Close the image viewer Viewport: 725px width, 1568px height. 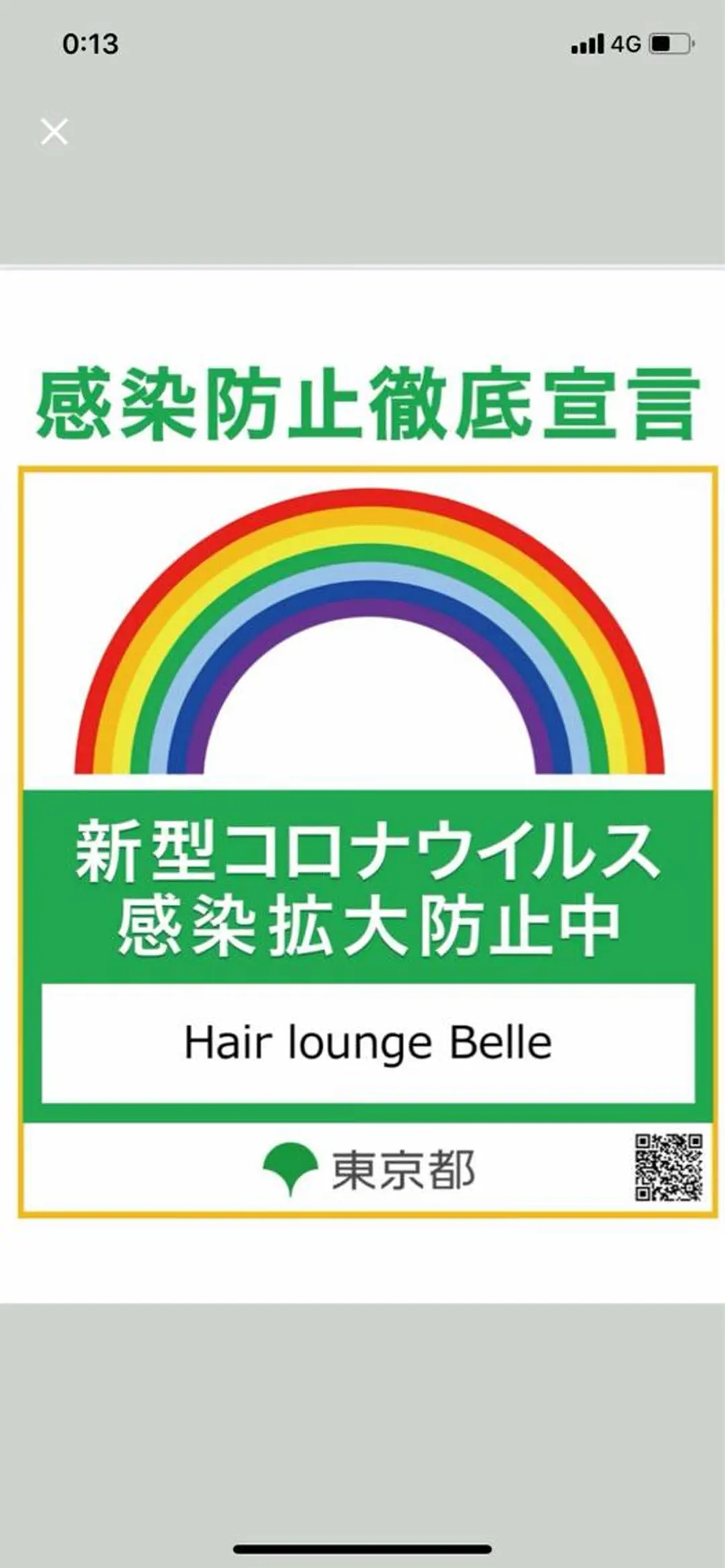pos(54,132)
